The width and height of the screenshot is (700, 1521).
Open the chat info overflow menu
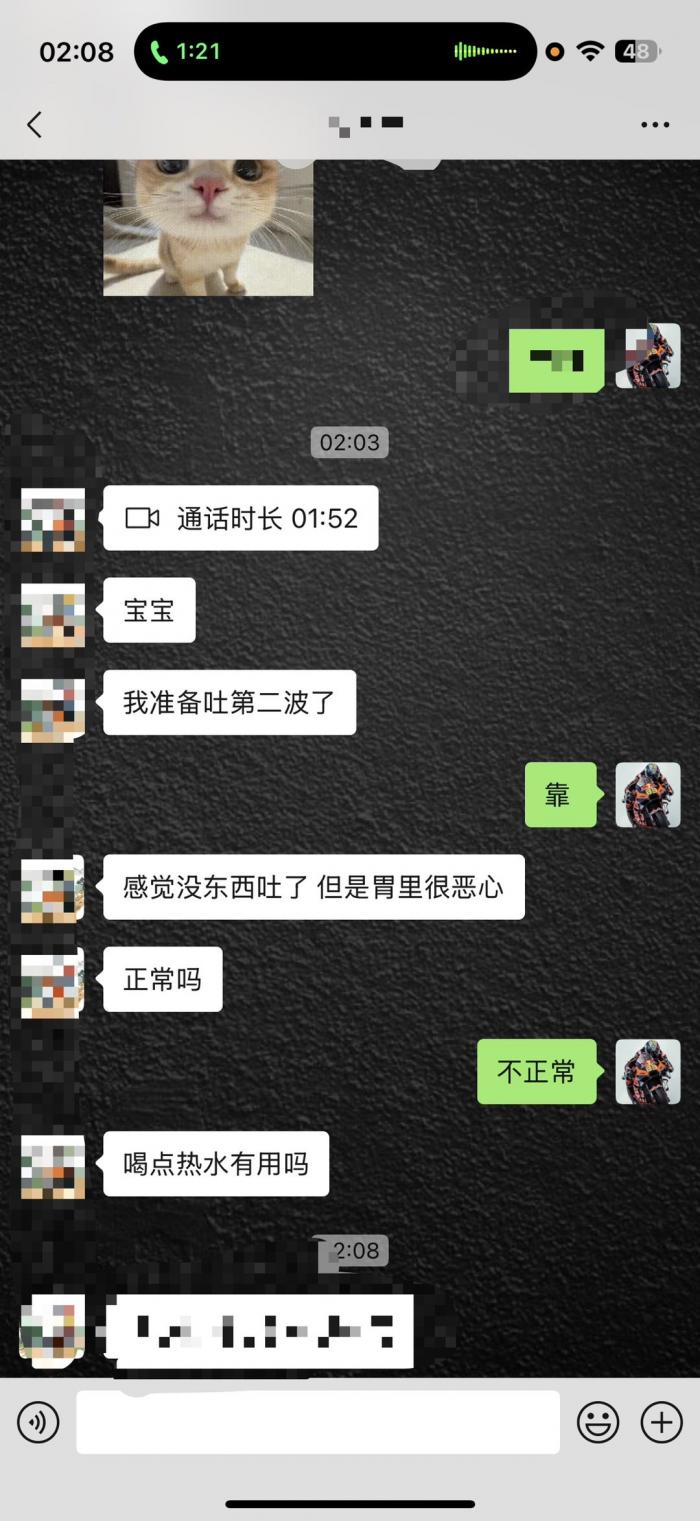[655, 125]
